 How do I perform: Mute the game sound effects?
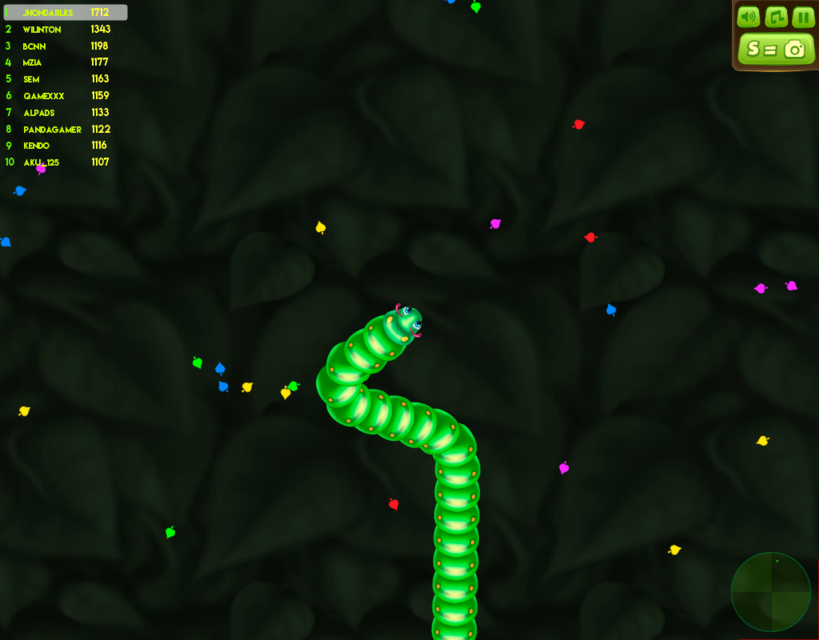tap(748, 17)
